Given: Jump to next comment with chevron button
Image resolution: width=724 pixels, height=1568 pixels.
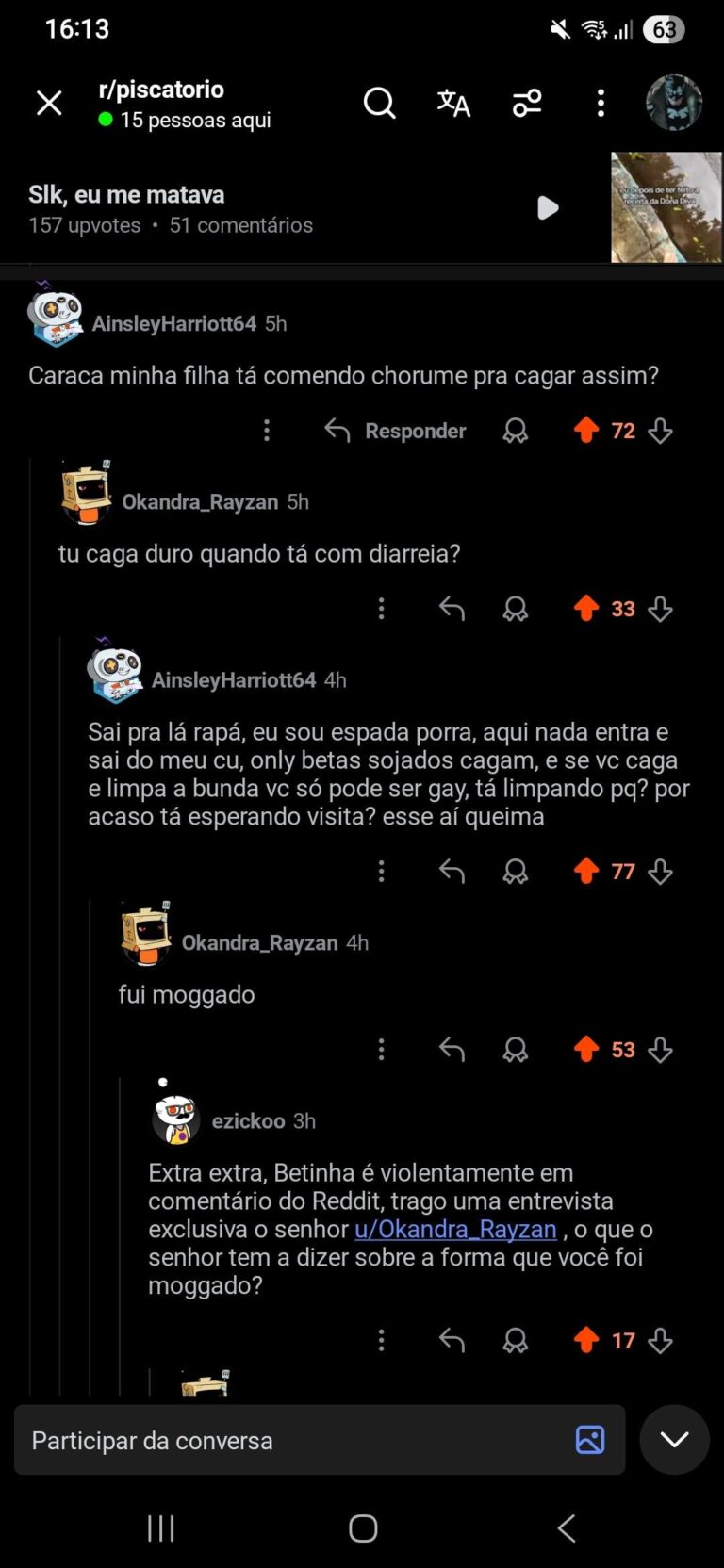Looking at the screenshot, I should coord(674,1439).
